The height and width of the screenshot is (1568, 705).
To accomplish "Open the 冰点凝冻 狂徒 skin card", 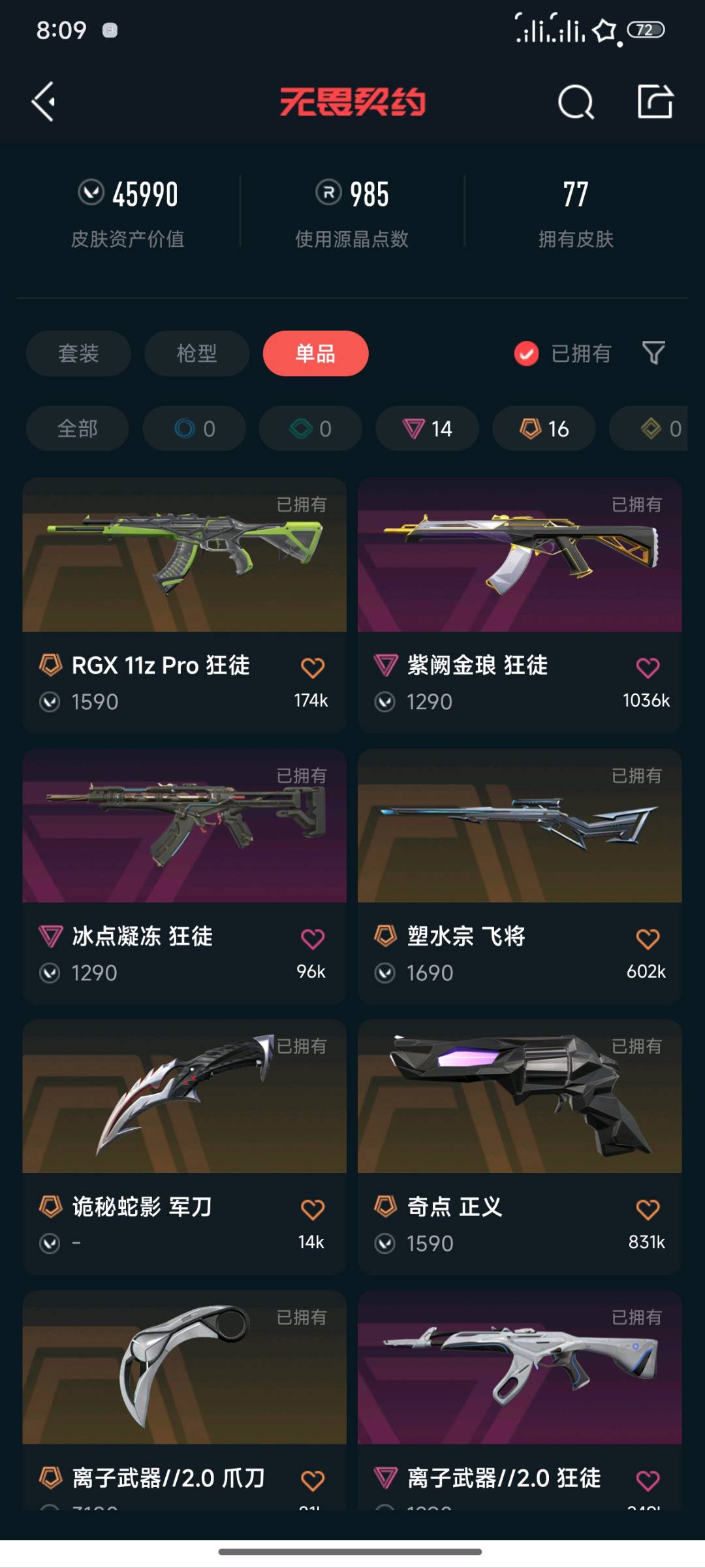I will click(184, 826).
